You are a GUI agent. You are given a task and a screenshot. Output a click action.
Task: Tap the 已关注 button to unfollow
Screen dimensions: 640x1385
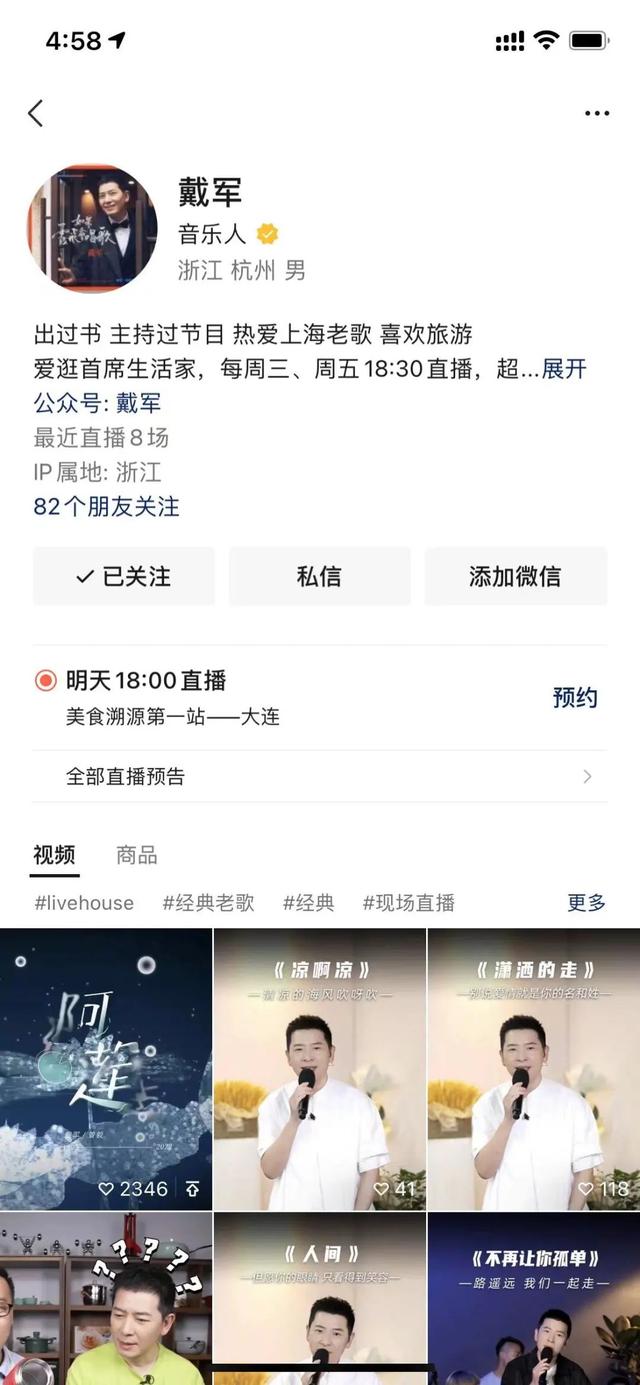tap(124, 576)
